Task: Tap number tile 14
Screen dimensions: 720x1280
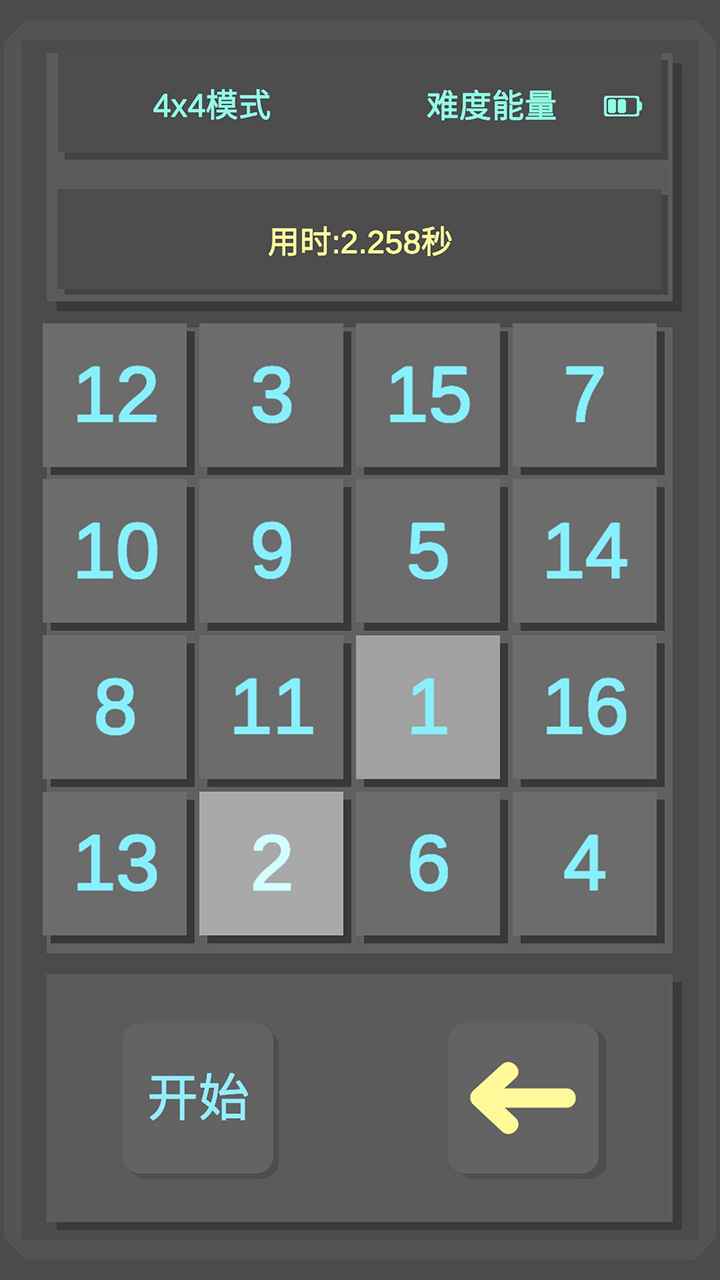Action: (x=584, y=550)
